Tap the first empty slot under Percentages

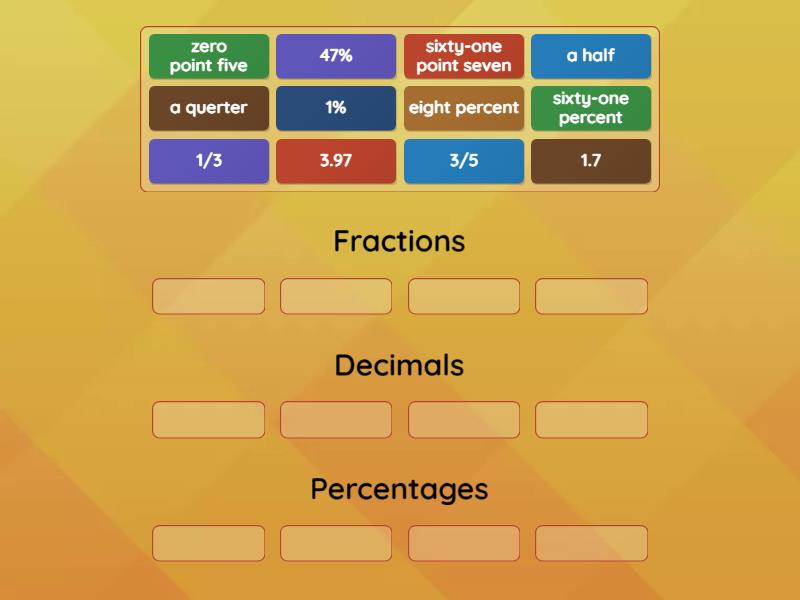pyautogui.click(x=209, y=543)
